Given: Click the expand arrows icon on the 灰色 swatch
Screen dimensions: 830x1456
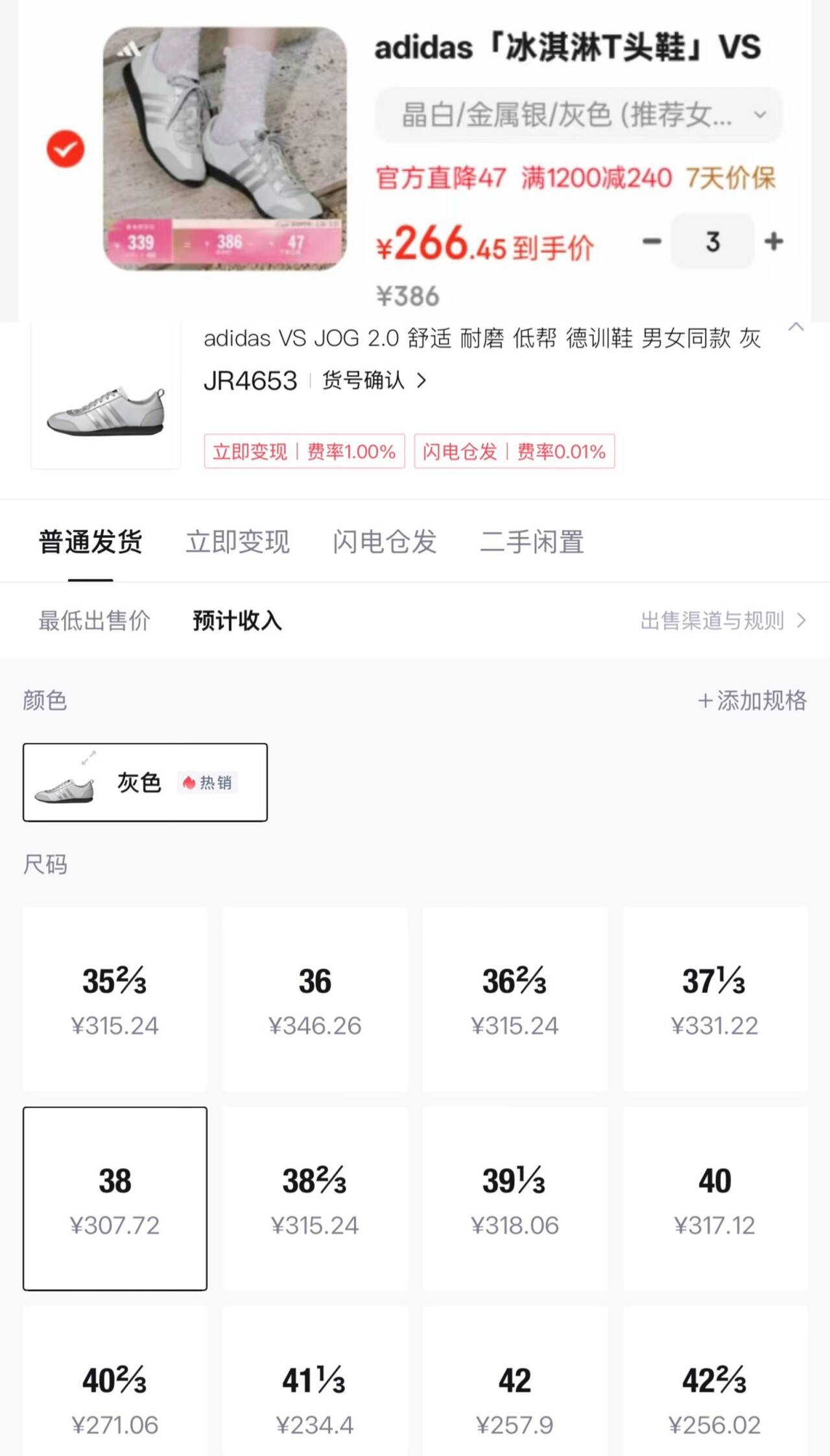Looking at the screenshot, I should [x=89, y=756].
